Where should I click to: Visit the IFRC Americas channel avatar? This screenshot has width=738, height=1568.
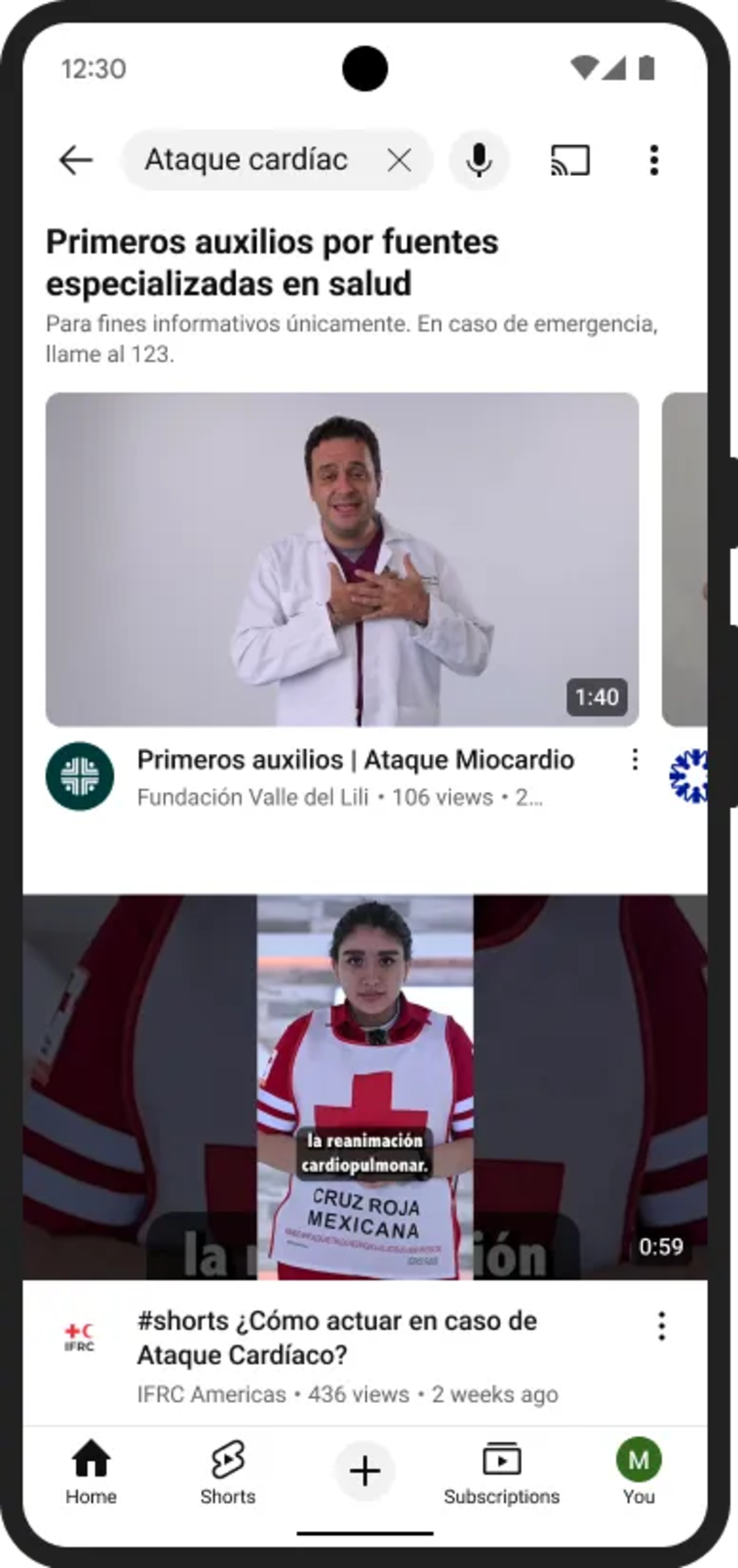pos(80,1338)
